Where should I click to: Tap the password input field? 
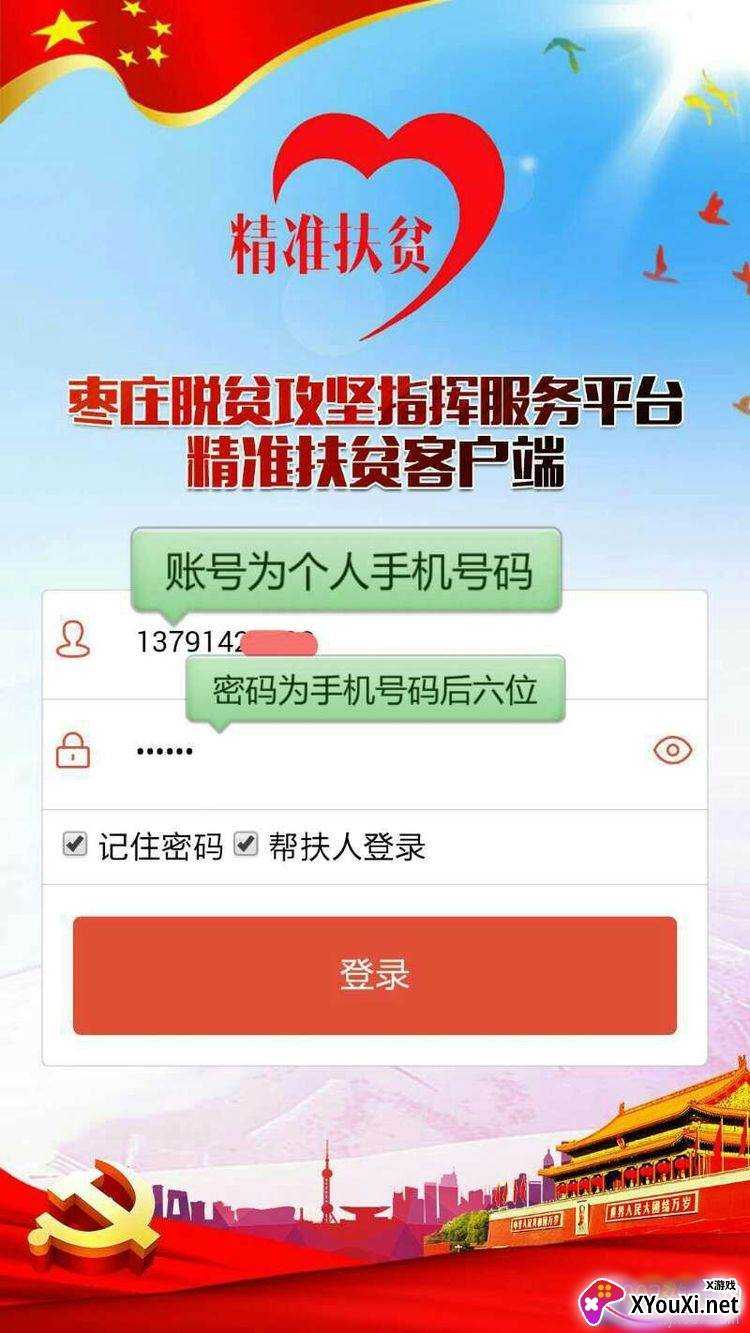[x=380, y=750]
